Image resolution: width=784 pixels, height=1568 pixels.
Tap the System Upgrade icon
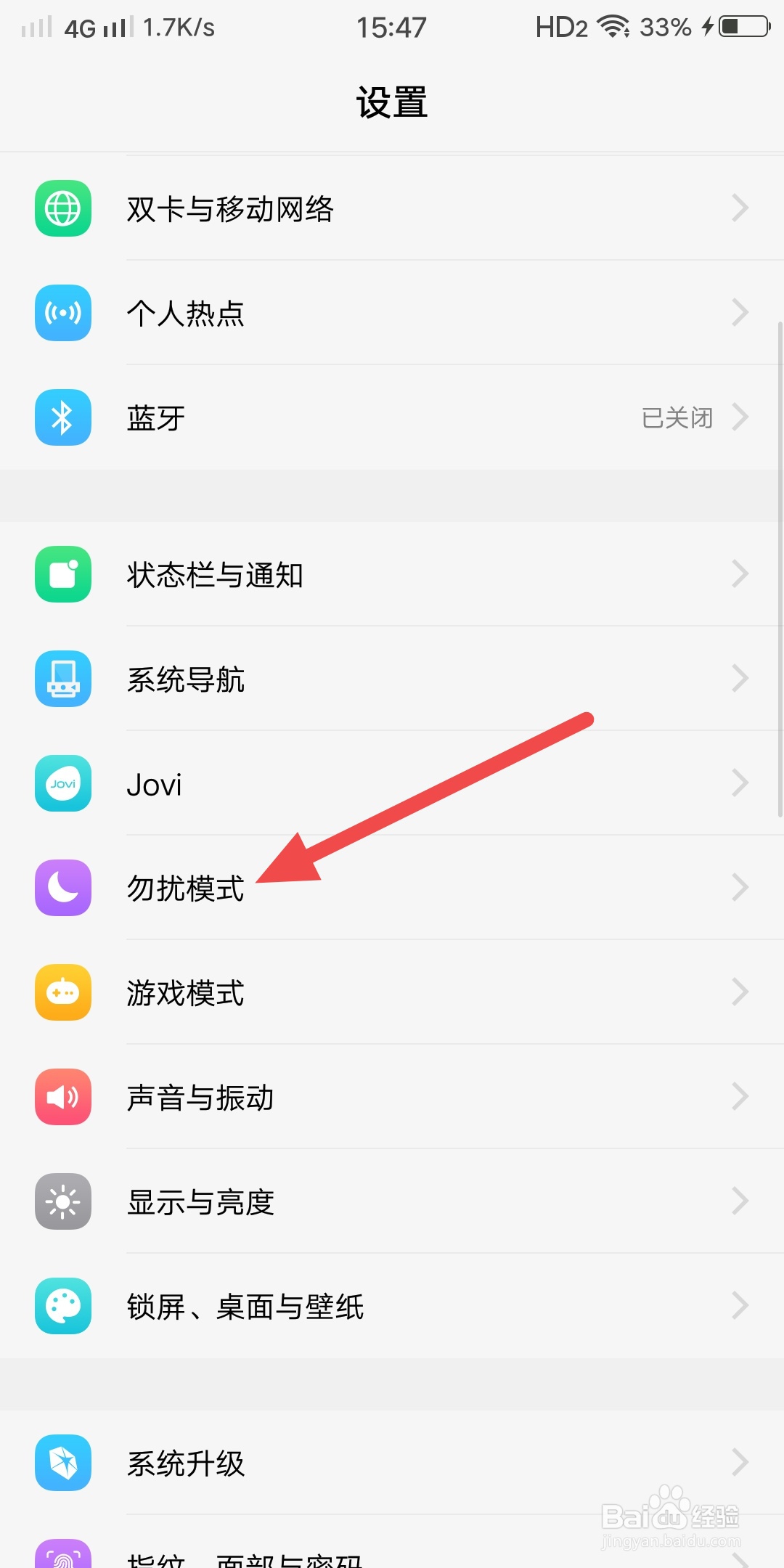coord(62,1463)
